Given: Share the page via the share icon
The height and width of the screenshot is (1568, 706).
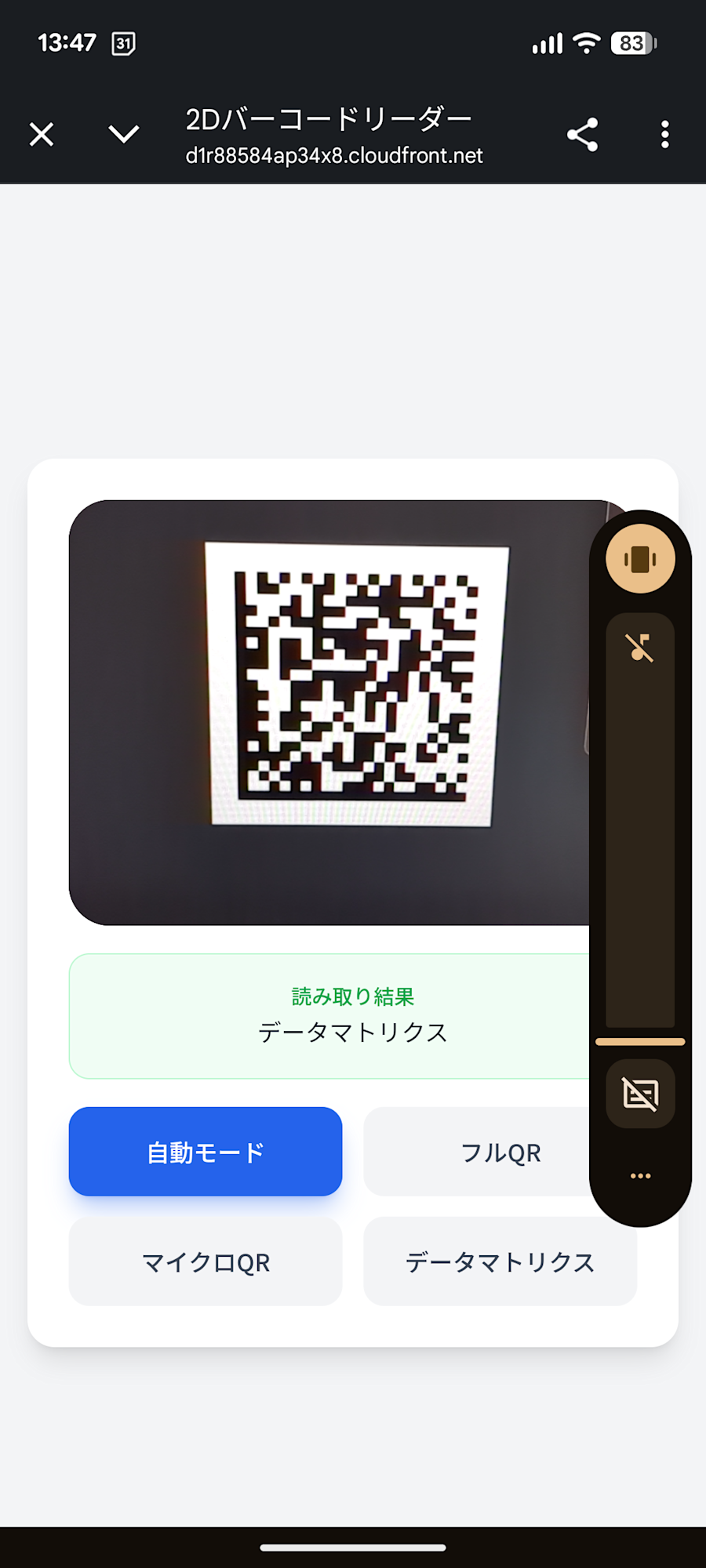Looking at the screenshot, I should point(583,134).
